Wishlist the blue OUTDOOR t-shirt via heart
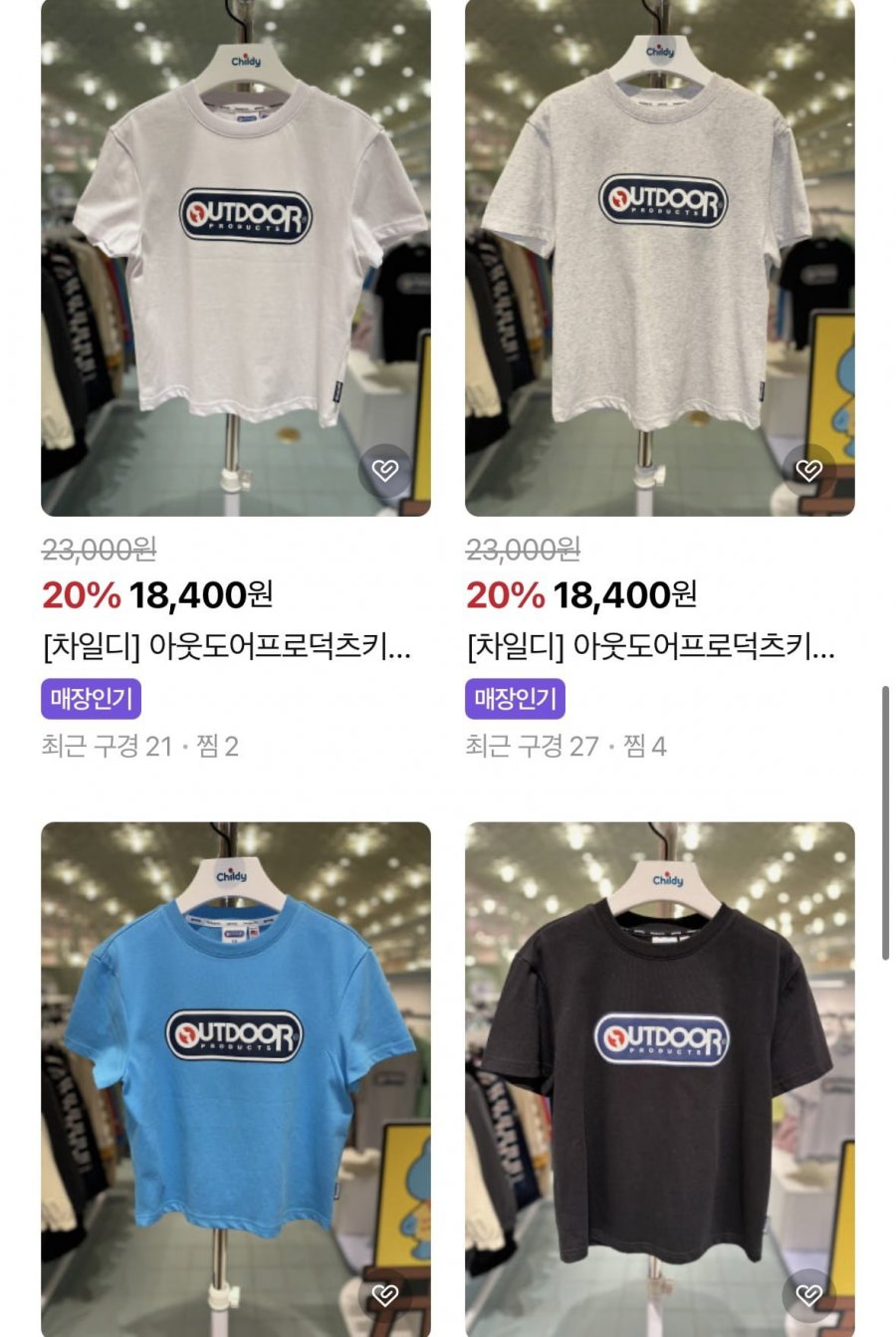This screenshot has height=1337, width=896. pyautogui.click(x=384, y=1294)
